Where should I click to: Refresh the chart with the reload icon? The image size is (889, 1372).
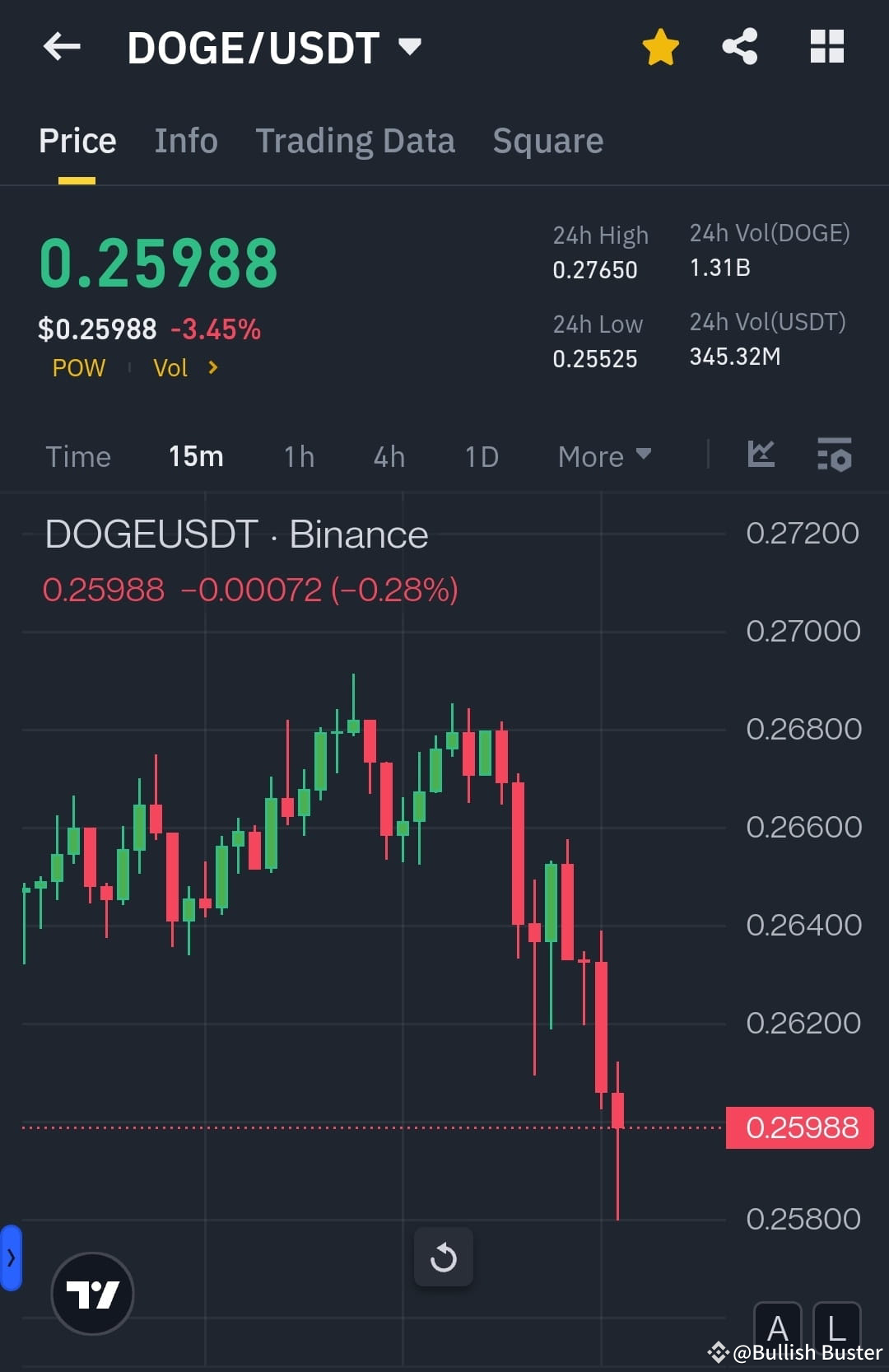(x=444, y=1258)
